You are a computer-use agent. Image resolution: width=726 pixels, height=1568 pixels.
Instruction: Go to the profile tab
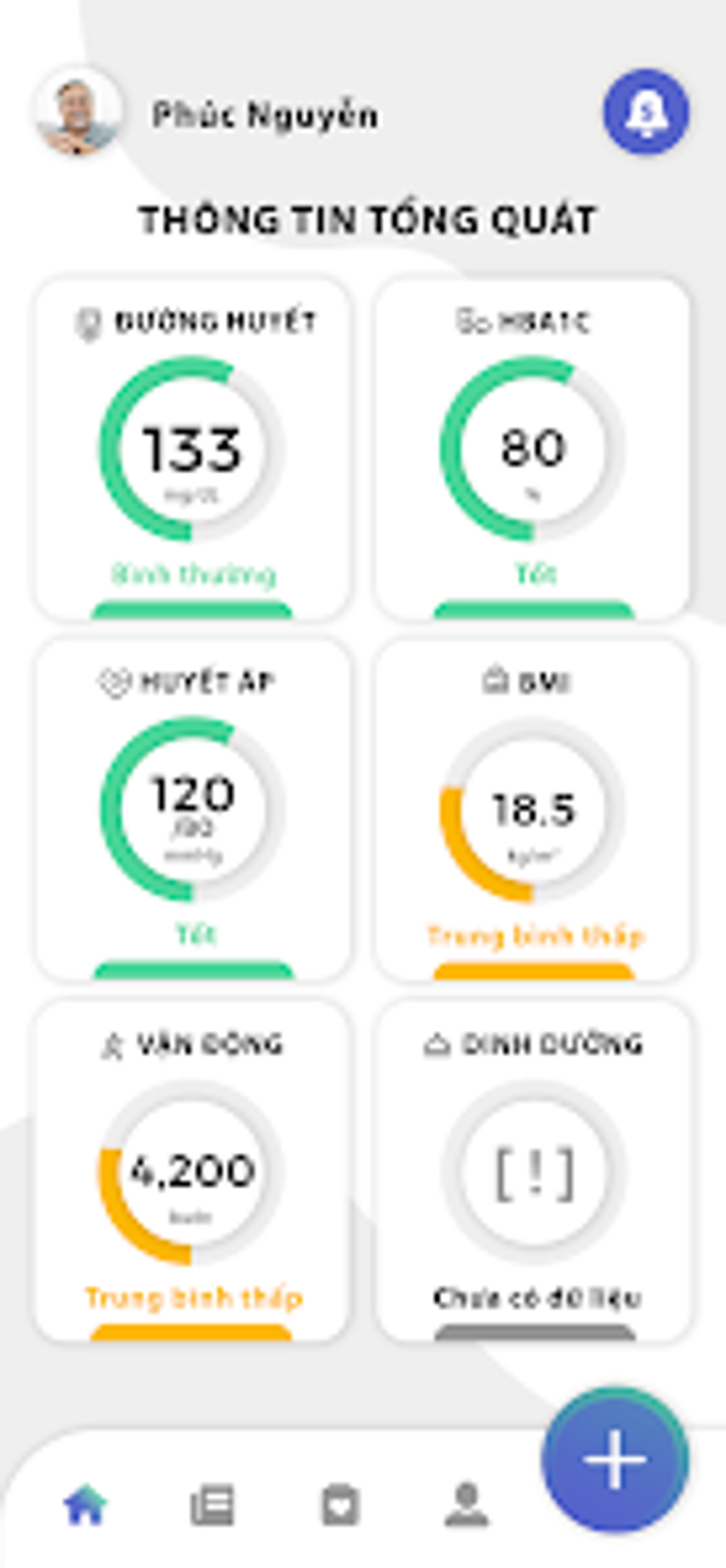click(x=466, y=1504)
